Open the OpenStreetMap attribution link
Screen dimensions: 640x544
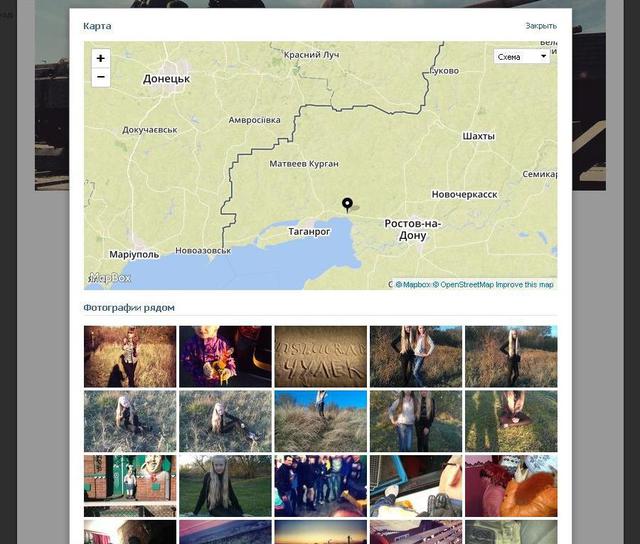click(x=466, y=285)
